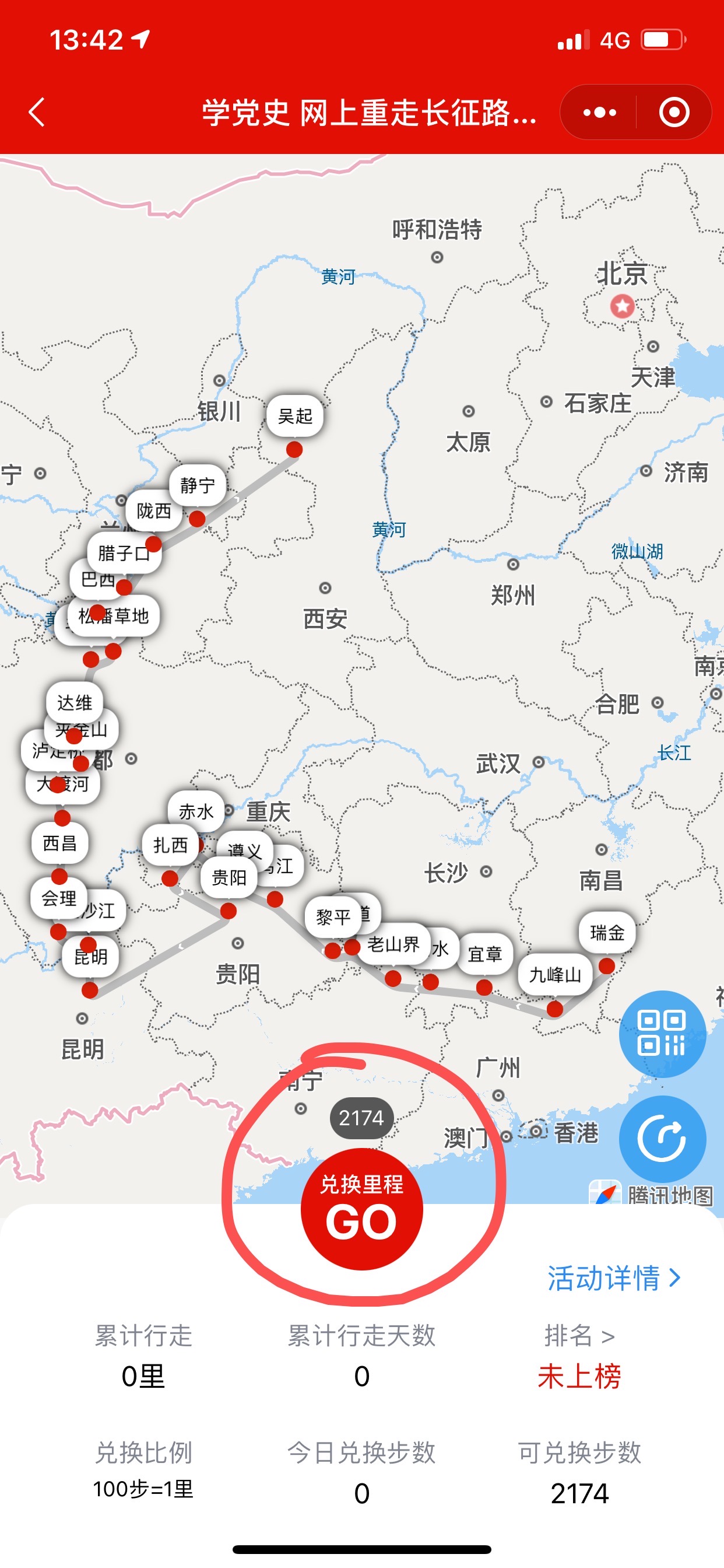The width and height of the screenshot is (724, 1568).
Task: Select the 瑞金 starting point marker
Action: click(x=607, y=933)
